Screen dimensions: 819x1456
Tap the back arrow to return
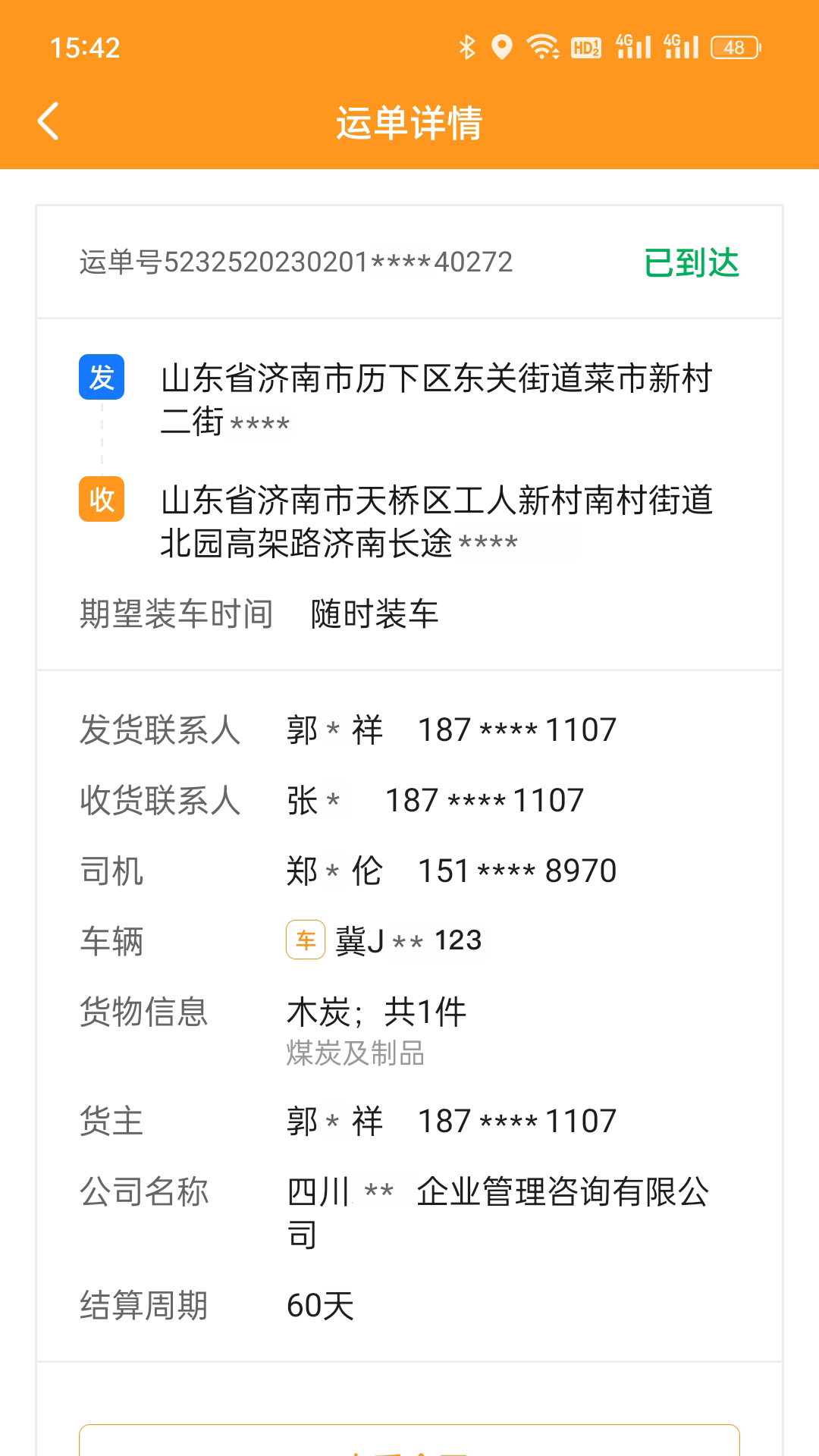point(48,121)
